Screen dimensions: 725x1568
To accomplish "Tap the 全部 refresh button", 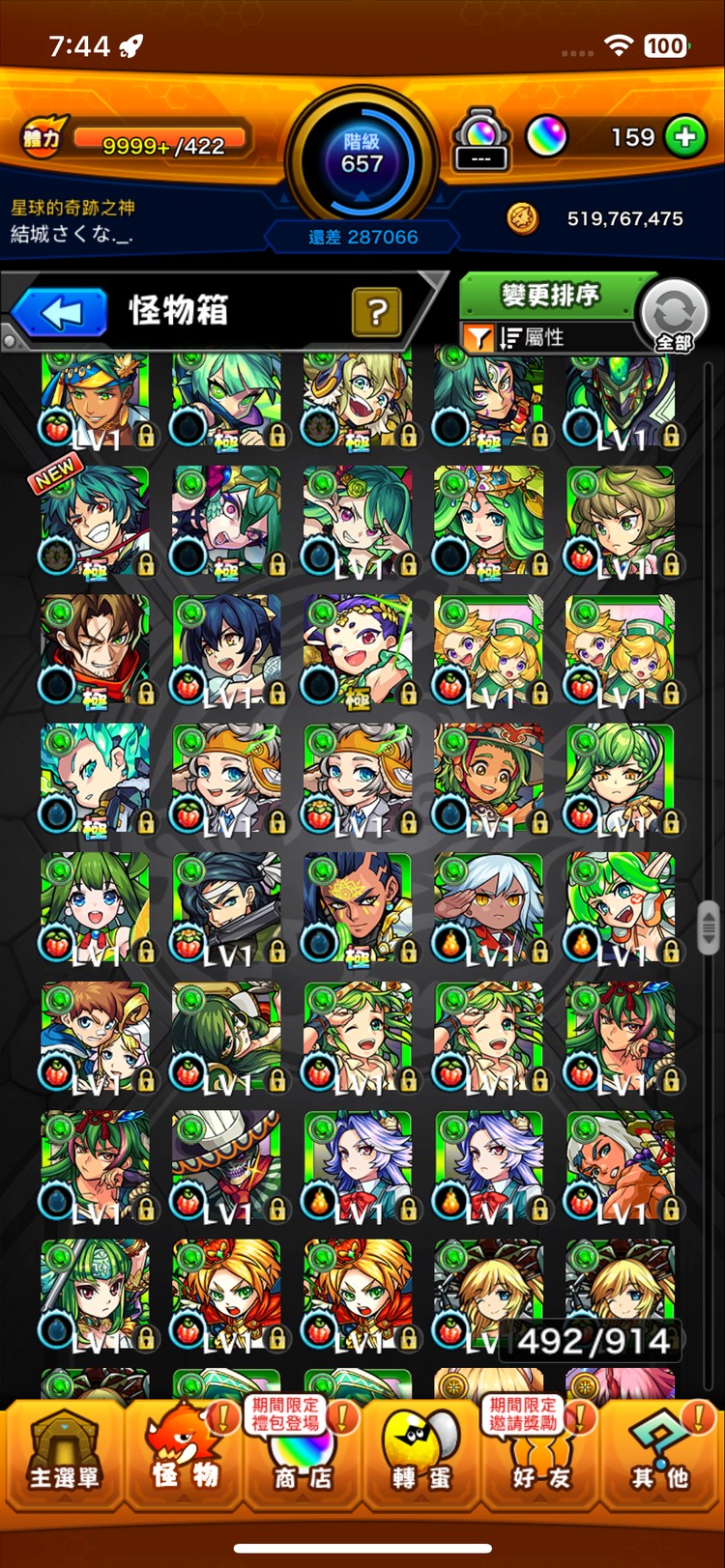I will click(x=675, y=316).
